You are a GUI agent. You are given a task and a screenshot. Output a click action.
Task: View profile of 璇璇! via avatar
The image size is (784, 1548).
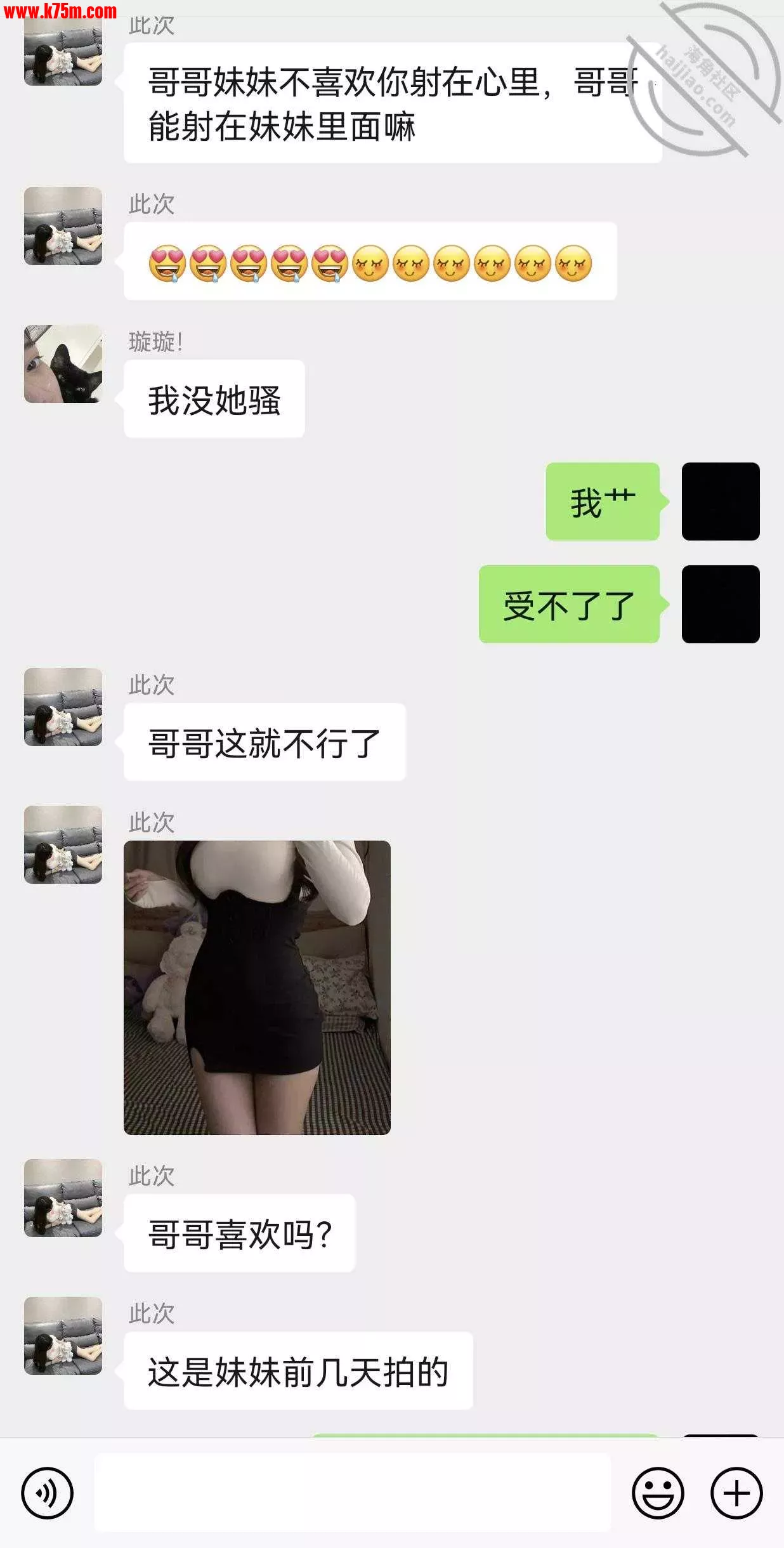(x=63, y=364)
